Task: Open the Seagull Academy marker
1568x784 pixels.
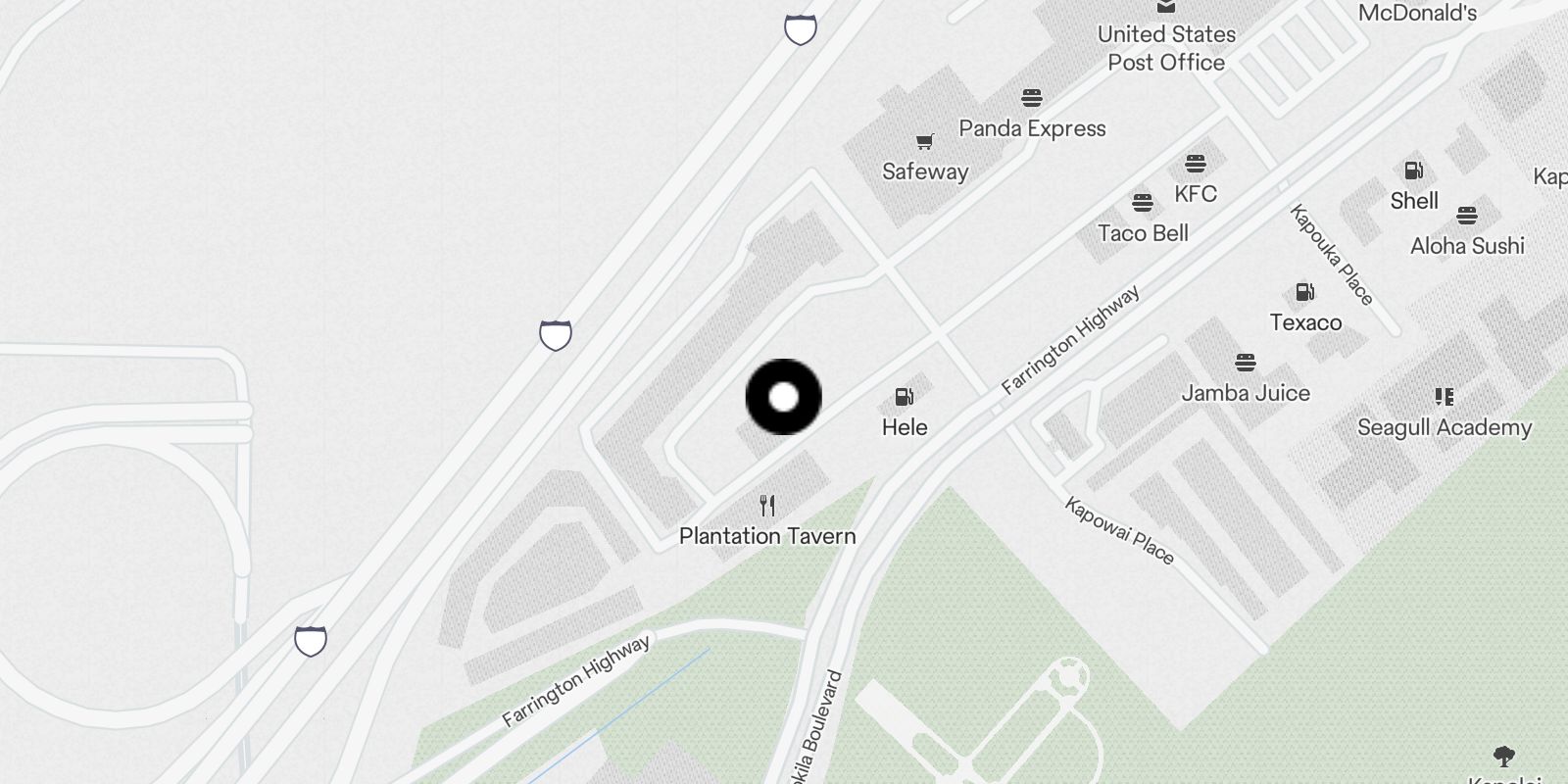Action: coord(1444,397)
